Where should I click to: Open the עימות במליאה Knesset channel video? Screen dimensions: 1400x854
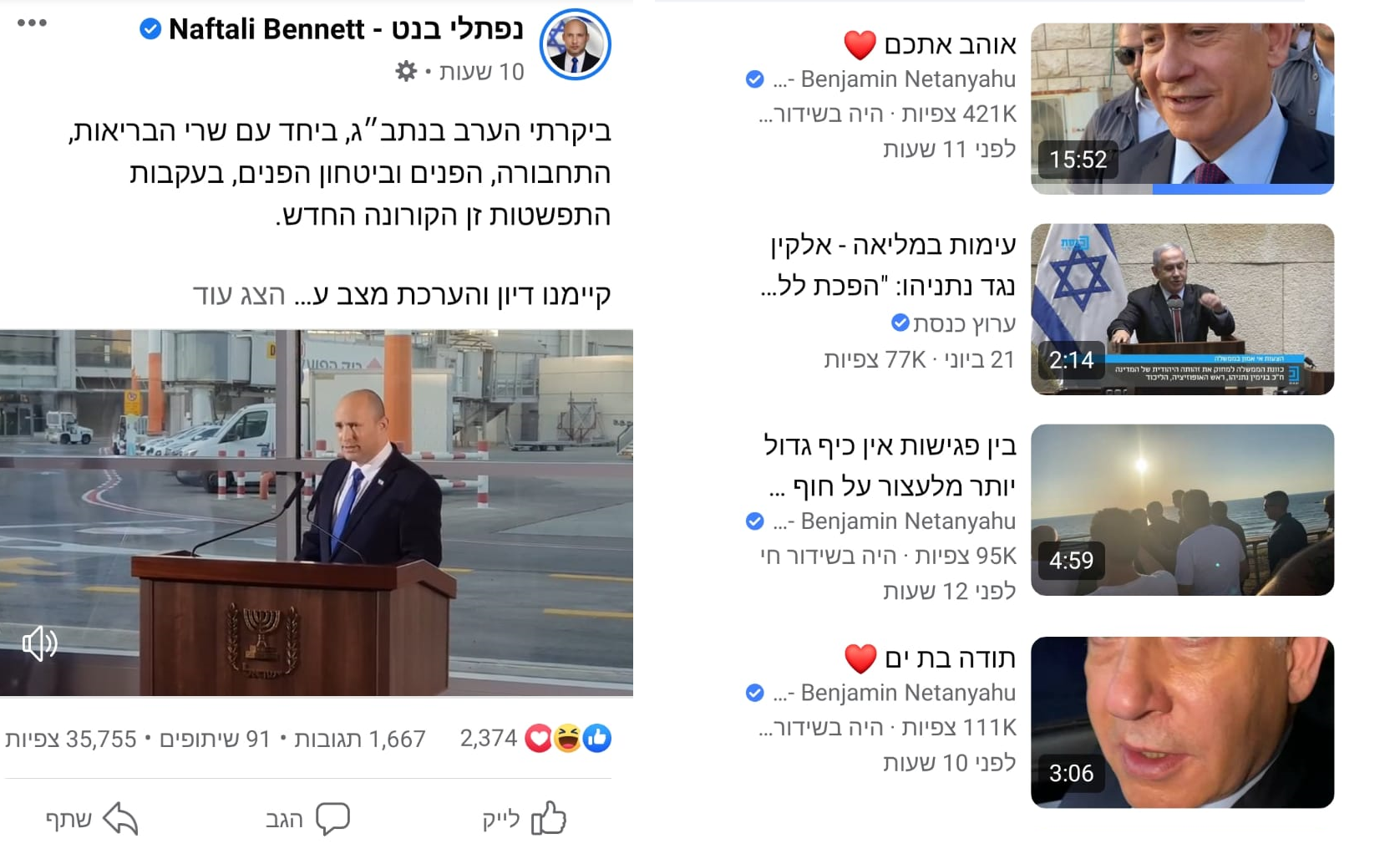pyautogui.click(x=1181, y=309)
